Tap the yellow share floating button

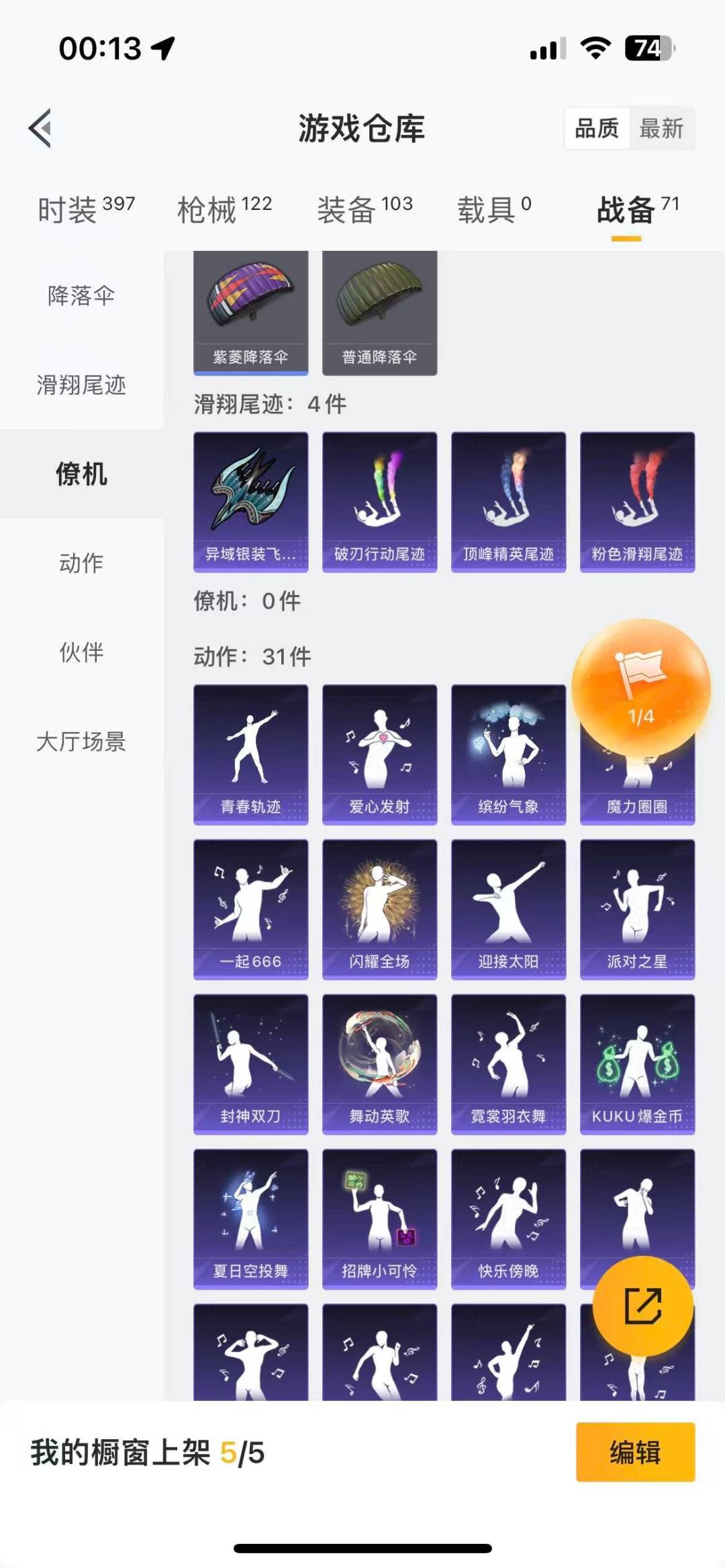pyautogui.click(x=642, y=1306)
